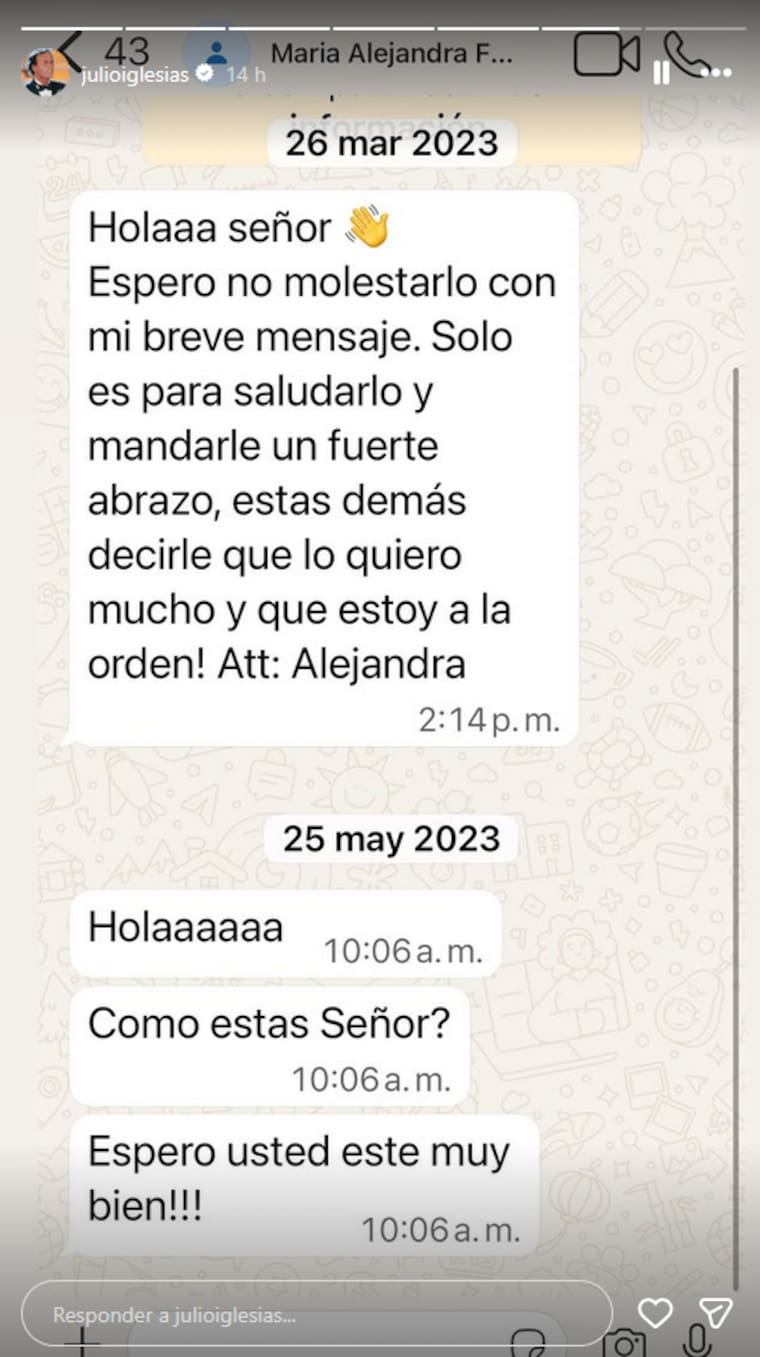Open julioiglesias profile picture
This screenshot has width=760, height=1357.
pos(45,73)
